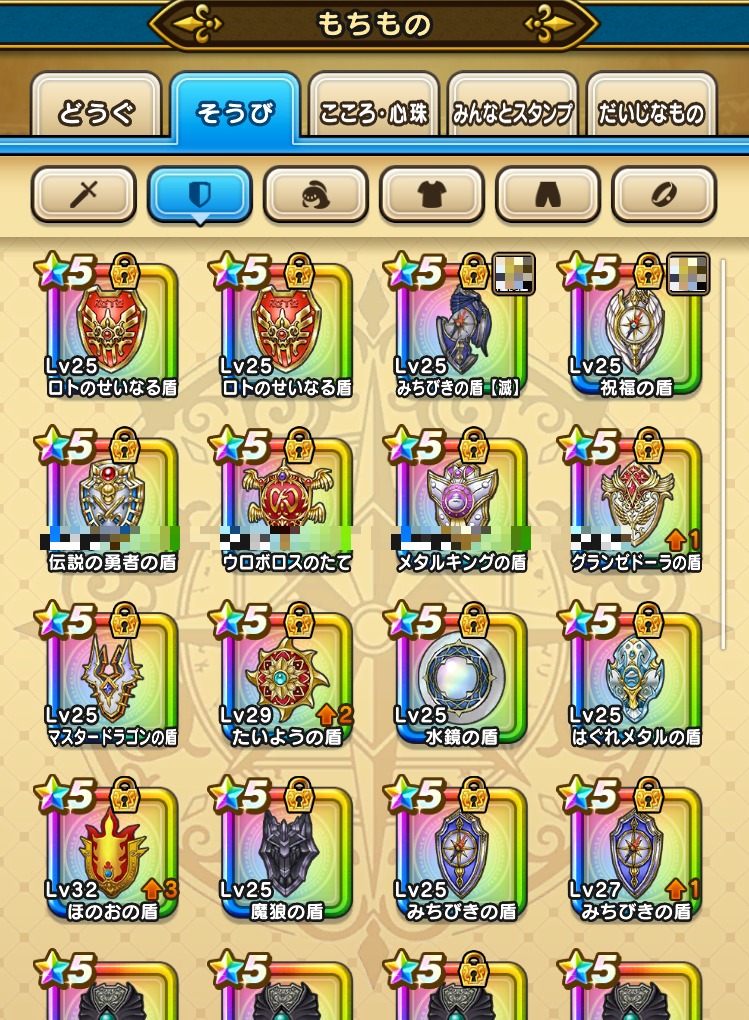749x1020 pixels.
Task: Switch to the どうぐ tab
Action: [x=95, y=111]
